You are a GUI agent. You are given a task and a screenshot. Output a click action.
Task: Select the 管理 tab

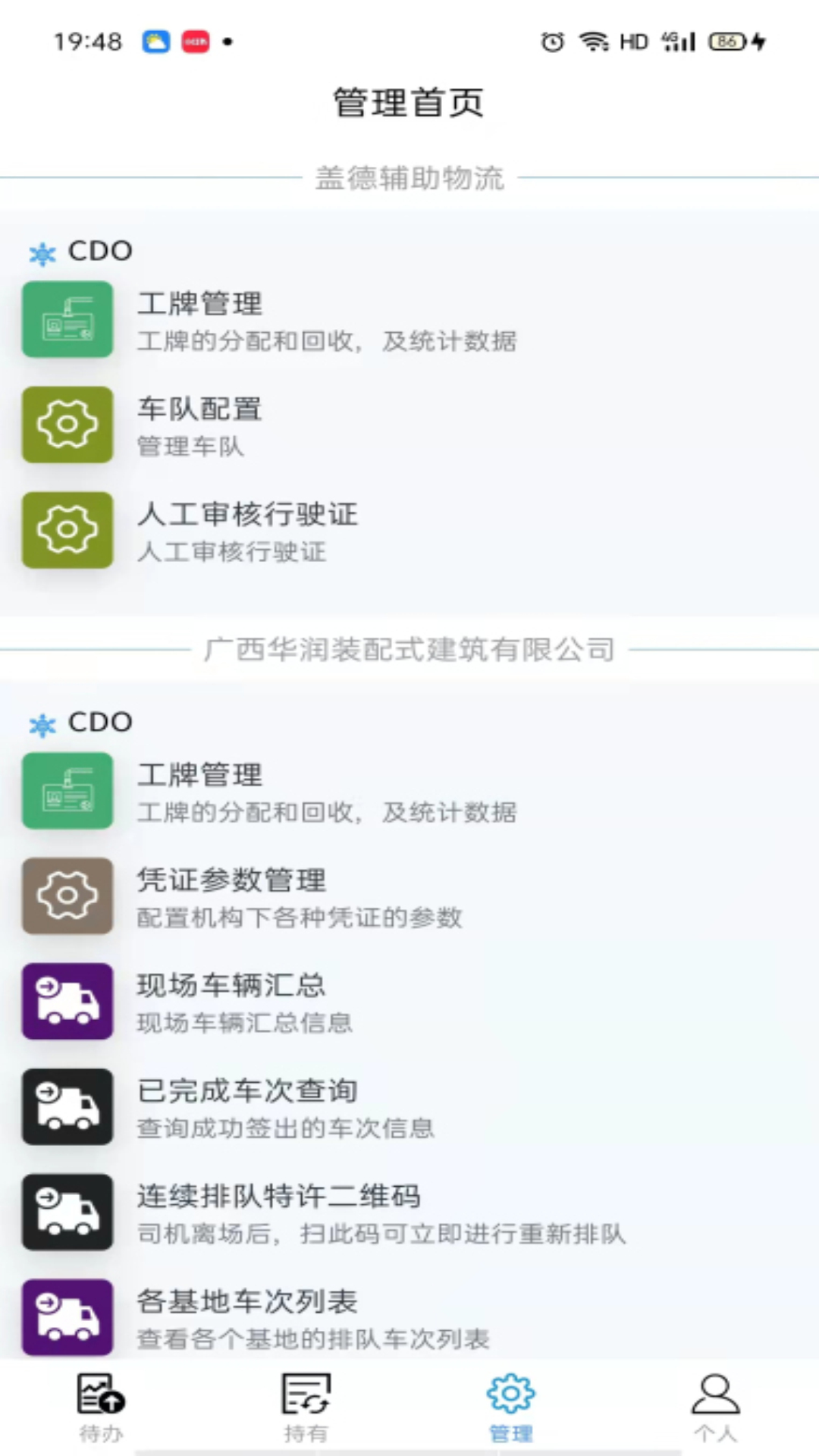click(511, 1407)
